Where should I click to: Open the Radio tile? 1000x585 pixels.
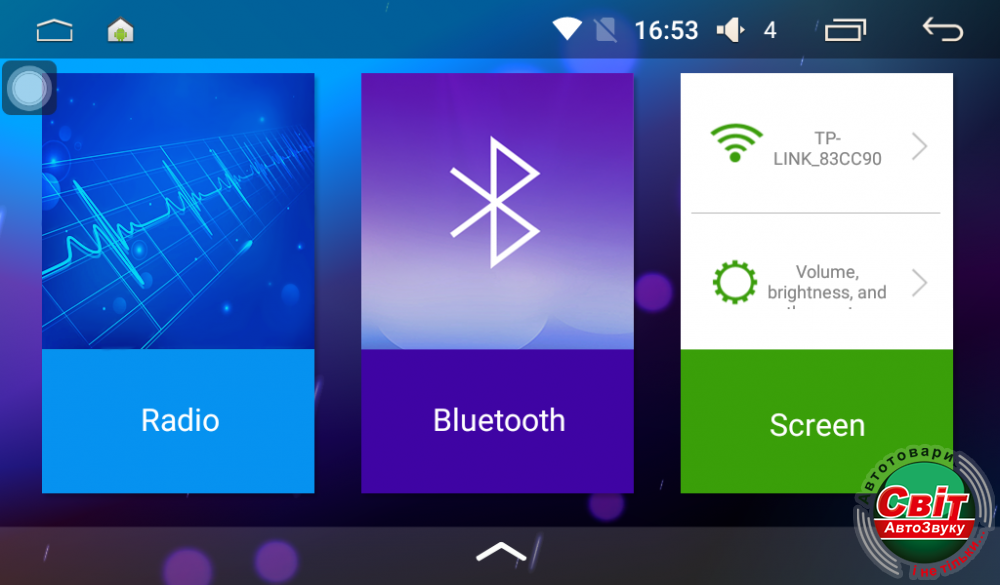tap(178, 283)
